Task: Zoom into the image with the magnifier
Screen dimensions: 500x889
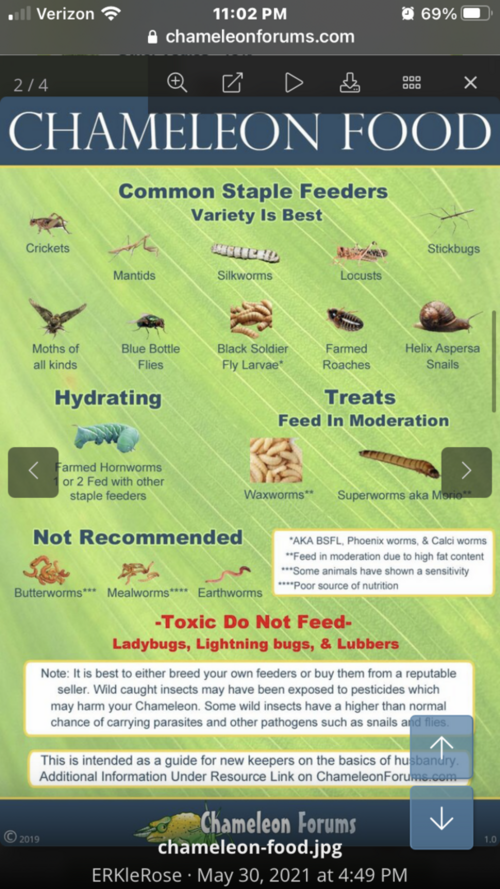Action: pos(177,83)
